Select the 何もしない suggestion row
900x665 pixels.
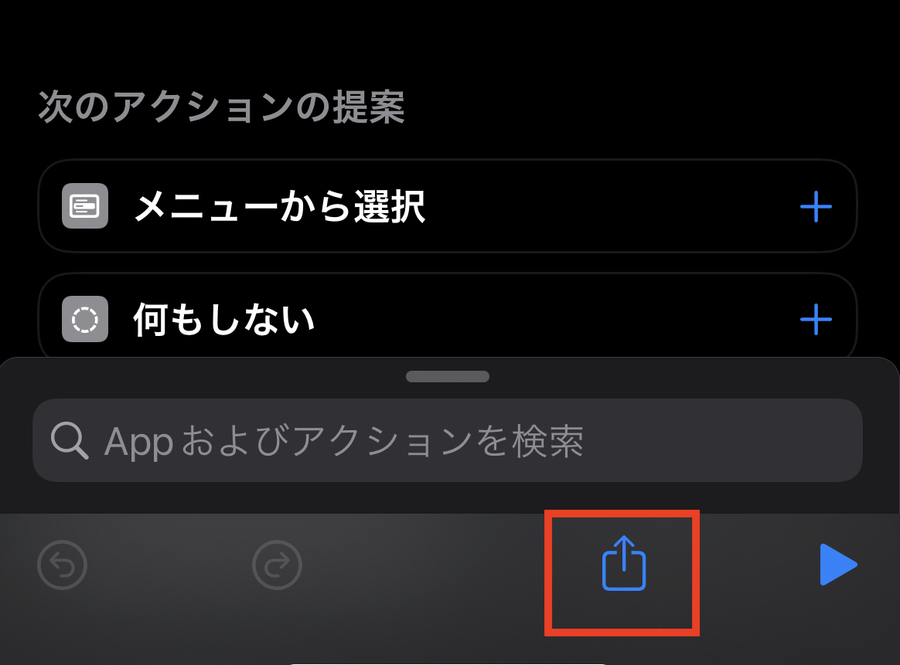pos(400,320)
